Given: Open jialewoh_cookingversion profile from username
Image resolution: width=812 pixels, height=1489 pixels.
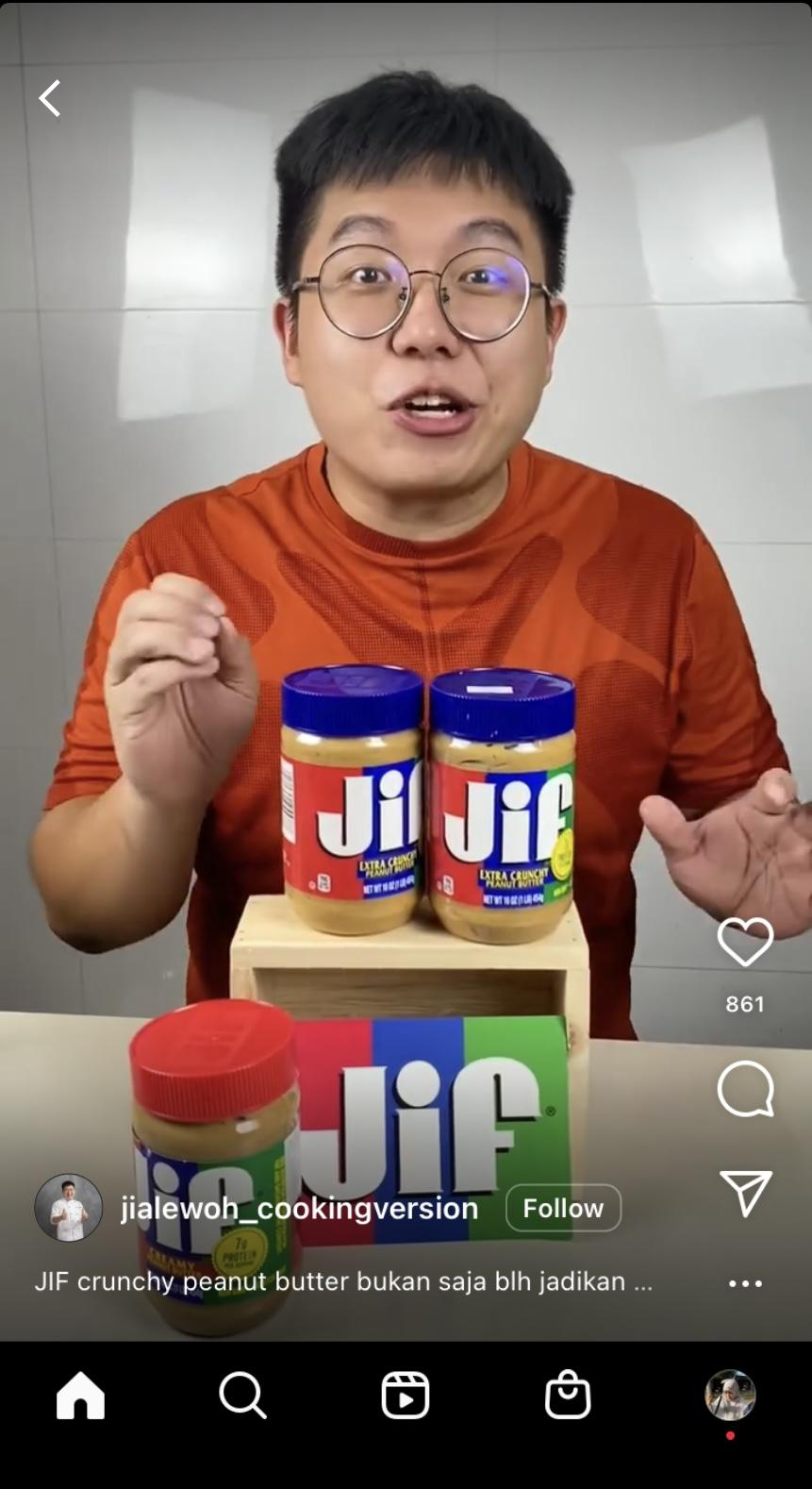Looking at the screenshot, I should pyautogui.click(x=299, y=1208).
